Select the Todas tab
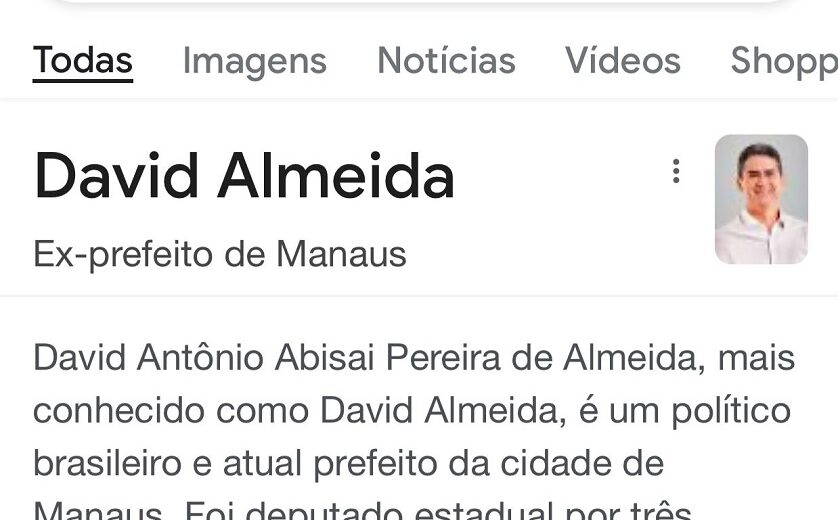Screen dimensions: 838x520 pos(83,61)
